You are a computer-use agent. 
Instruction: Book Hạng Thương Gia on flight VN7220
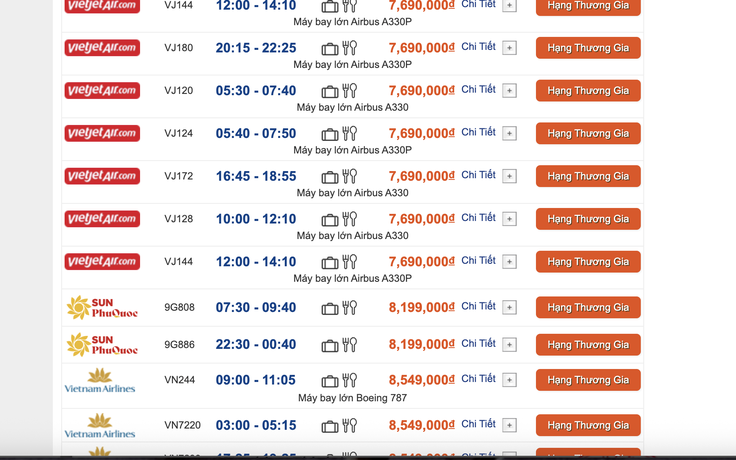[588, 425]
